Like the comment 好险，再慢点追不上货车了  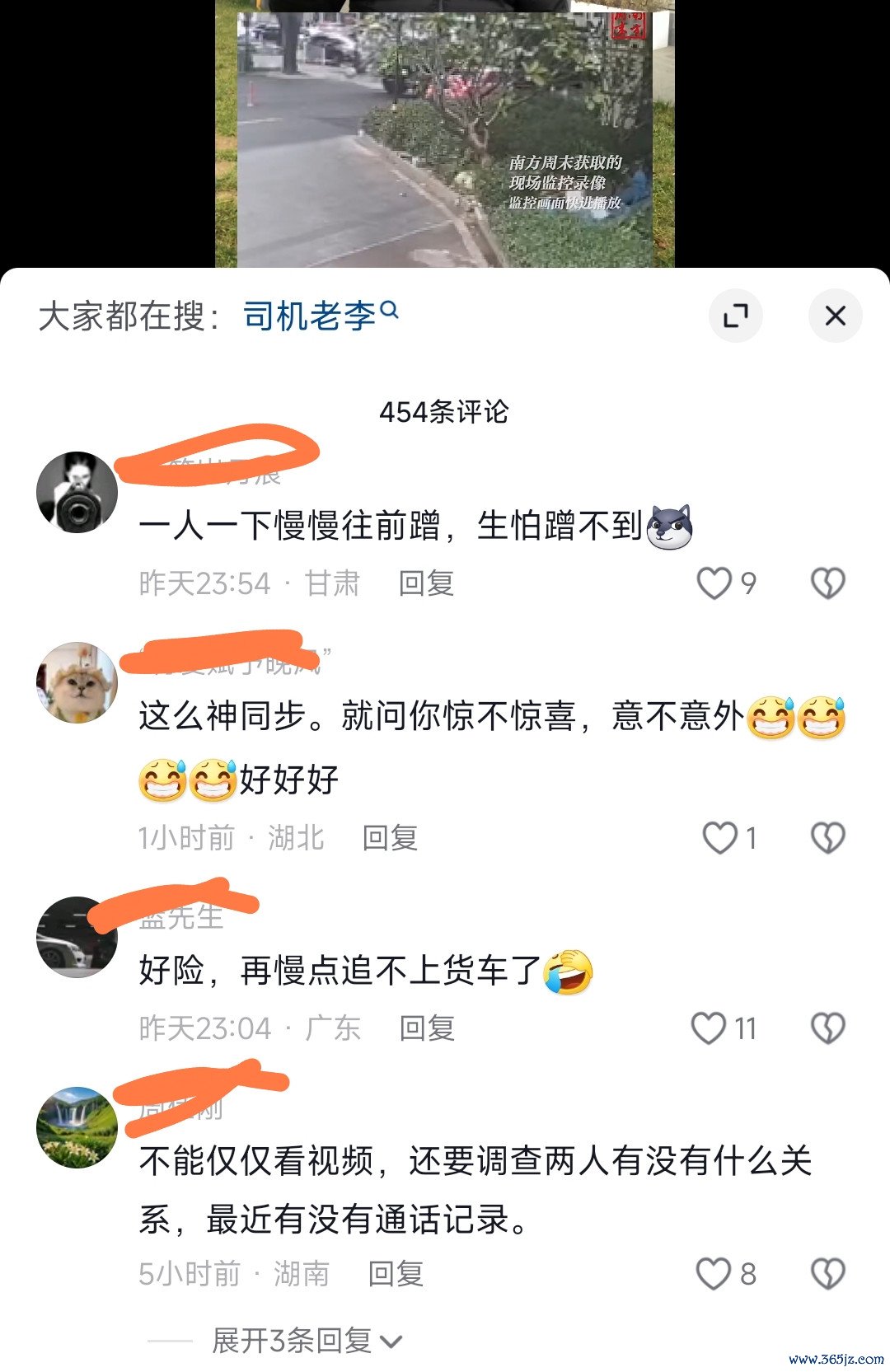pos(709,1028)
